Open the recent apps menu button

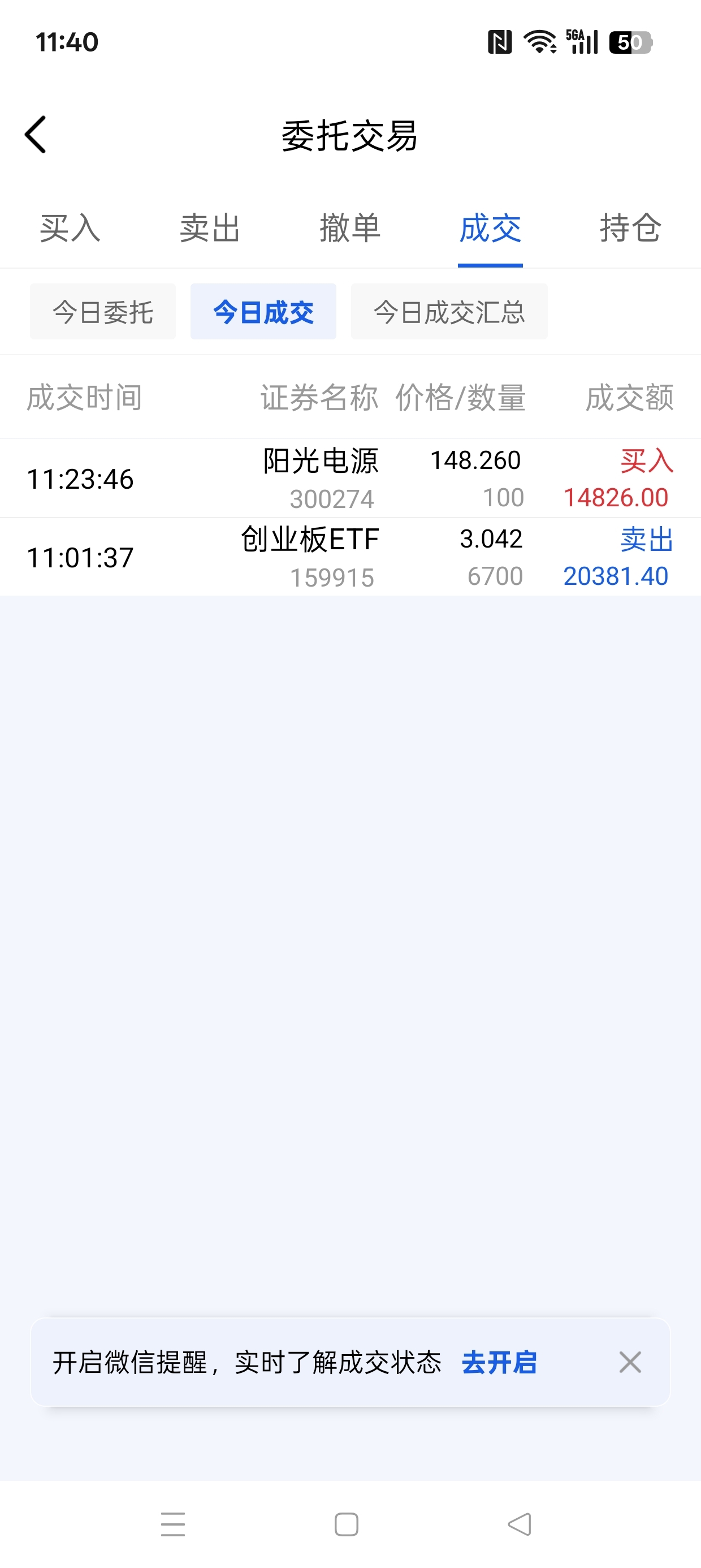173,1525
